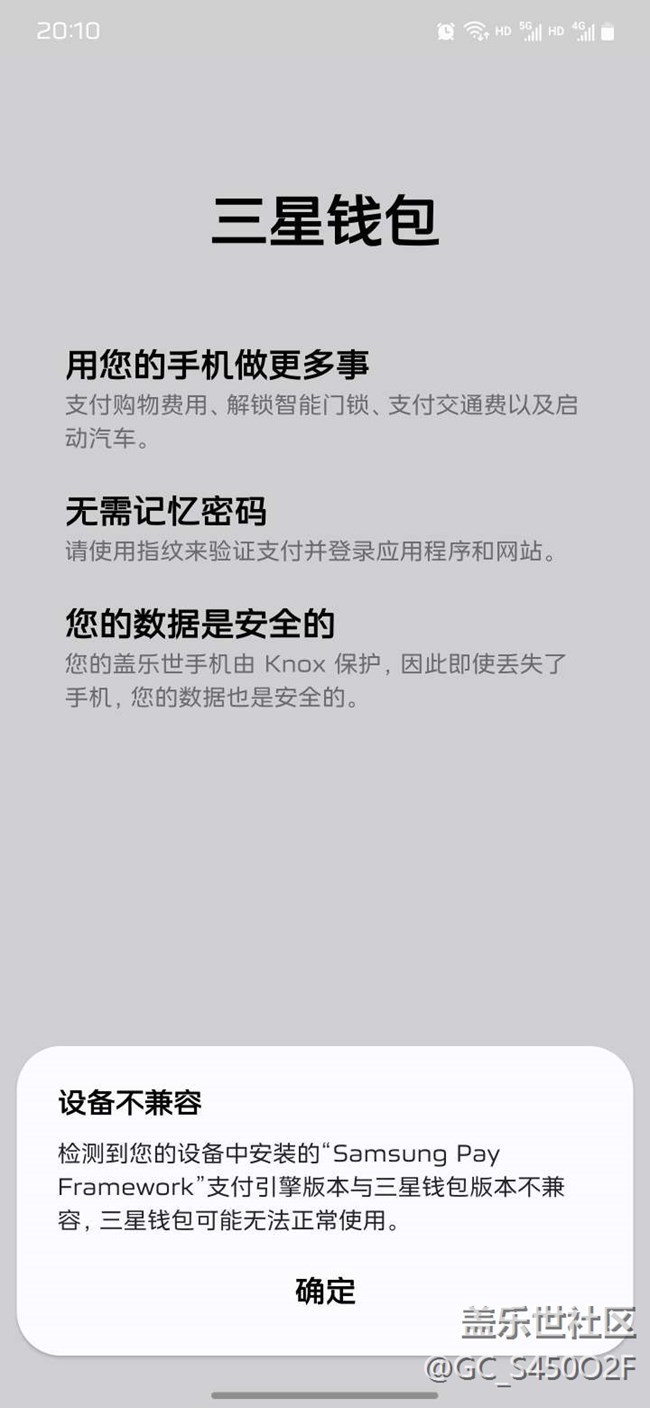The height and width of the screenshot is (1408, 650).
Task: Tap 确定 to dismiss the incompatibility dialog
Action: coord(325,1291)
